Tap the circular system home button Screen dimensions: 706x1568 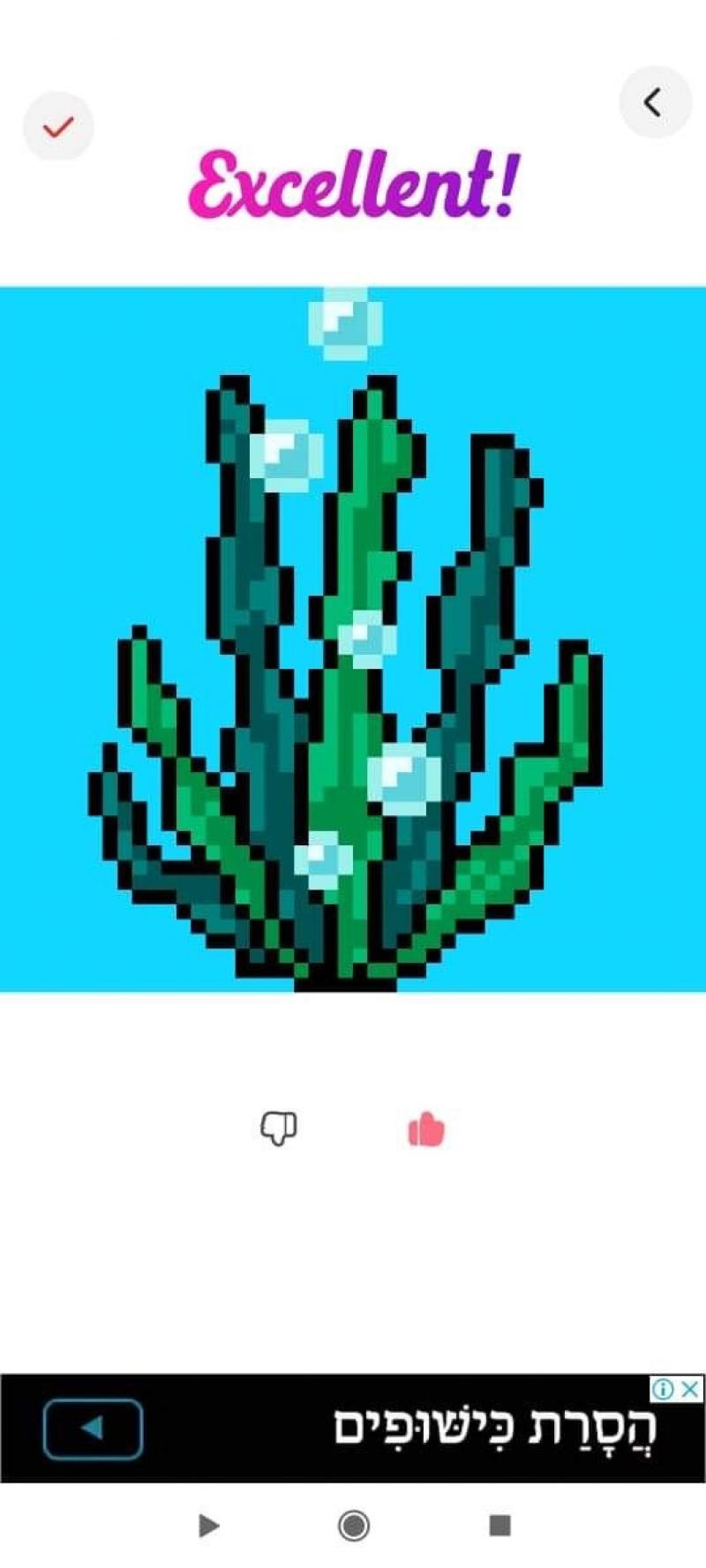click(x=354, y=1525)
